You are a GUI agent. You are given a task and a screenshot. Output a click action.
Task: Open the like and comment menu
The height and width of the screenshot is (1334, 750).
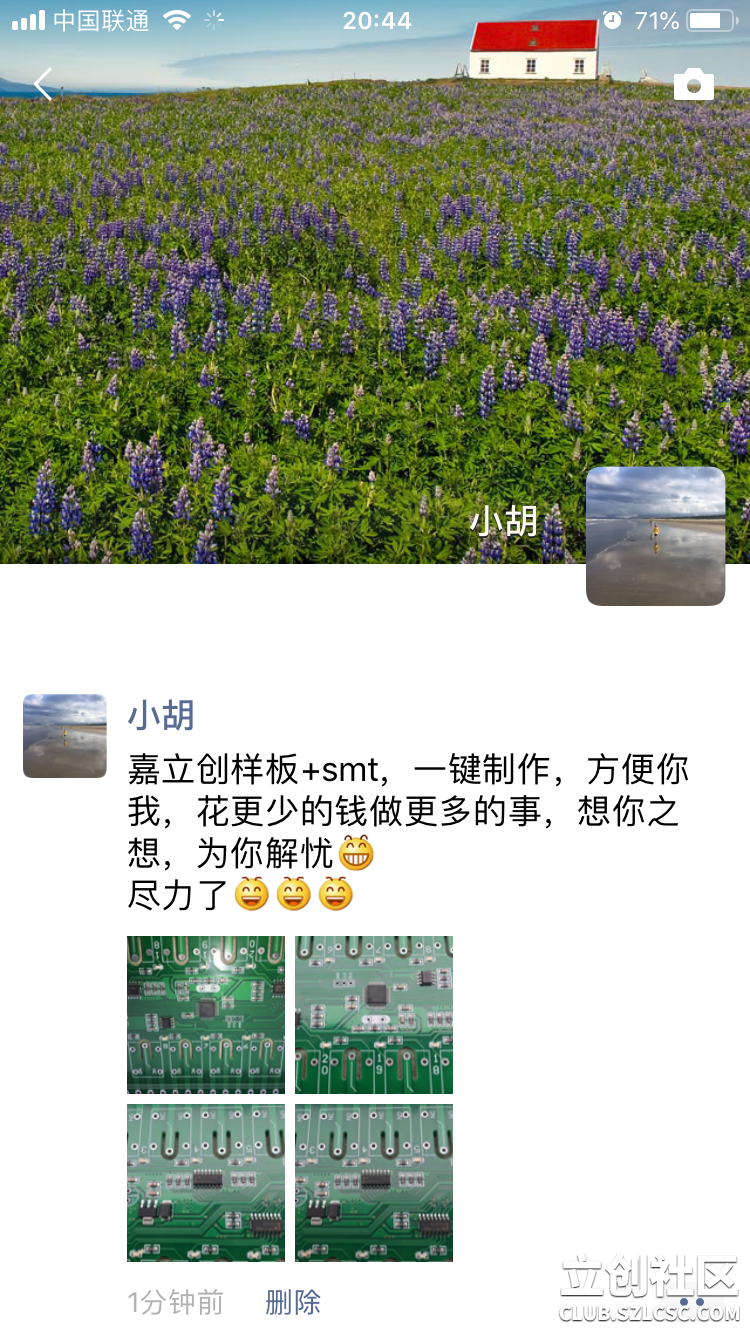(x=699, y=1302)
